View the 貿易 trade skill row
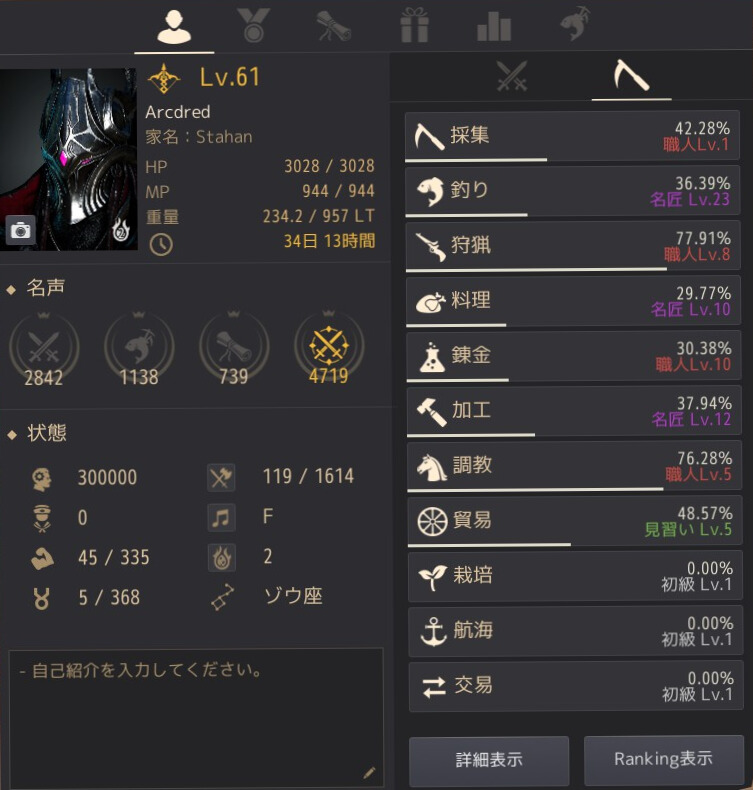The height and width of the screenshot is (790, 753). click(x=573, y=521)
